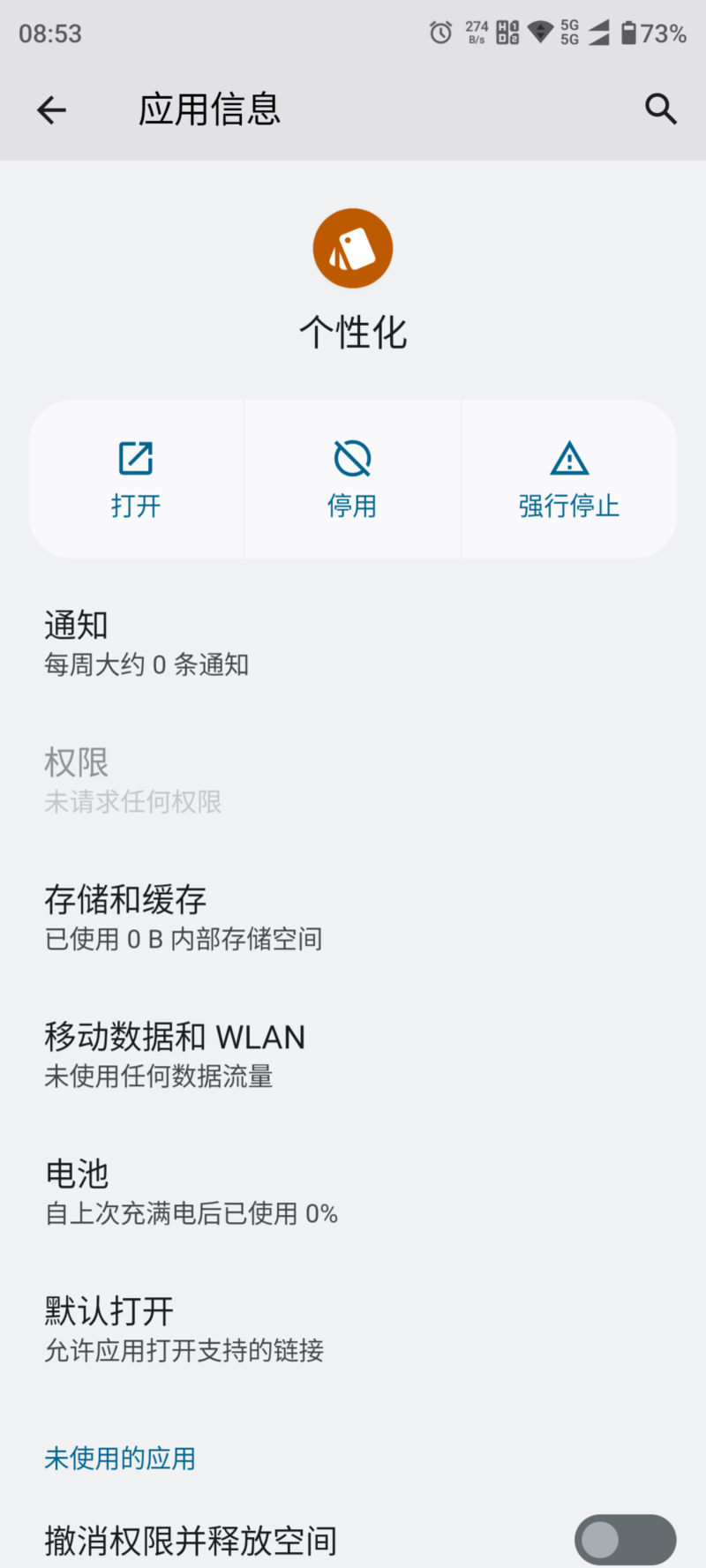The image size is (706, 1568).
Task: Toggle the 撤消权限并释放空间 switch
Action: (625, 1540)
